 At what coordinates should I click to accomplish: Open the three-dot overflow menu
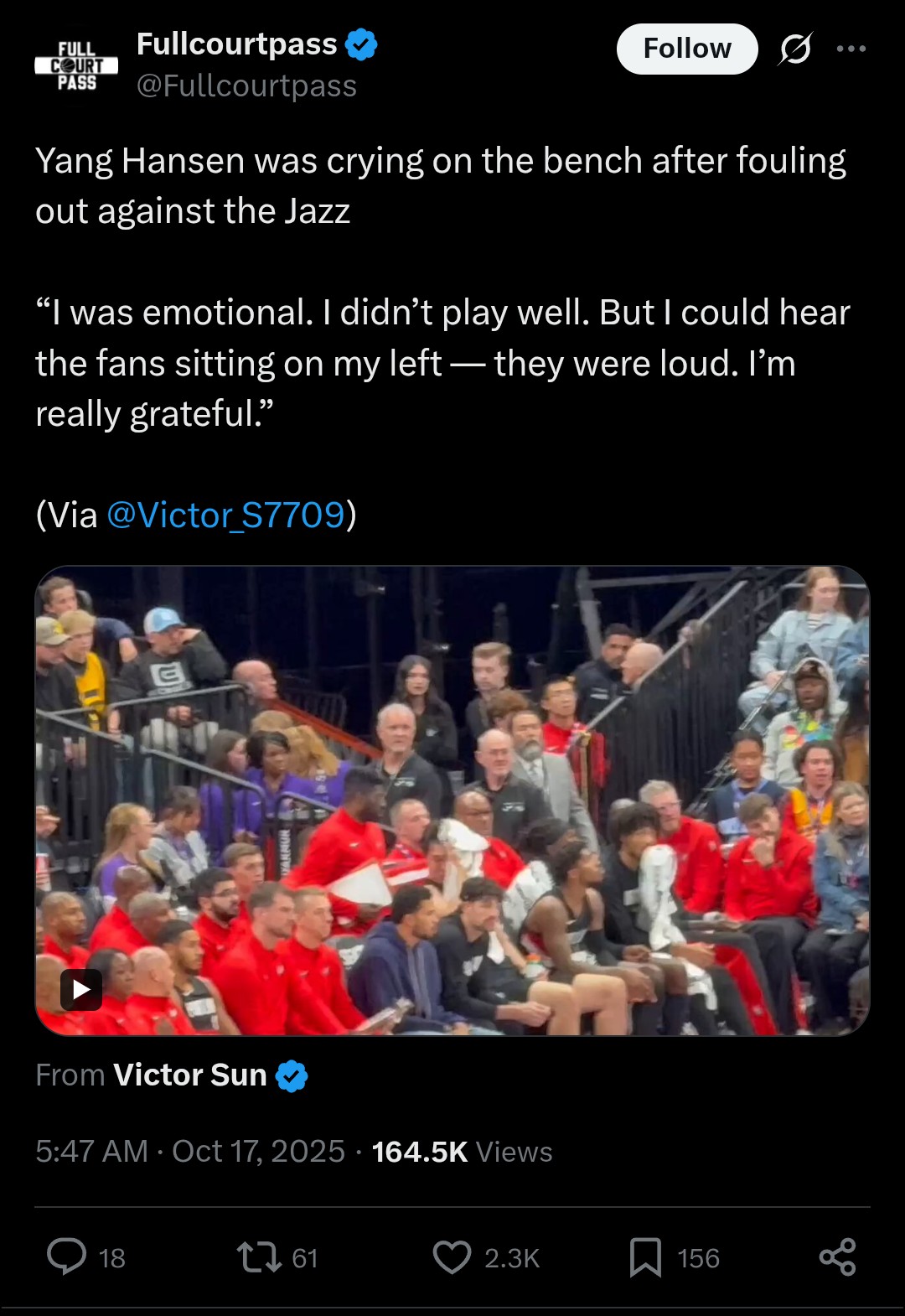pyautogui.click(x=851, y=49)
